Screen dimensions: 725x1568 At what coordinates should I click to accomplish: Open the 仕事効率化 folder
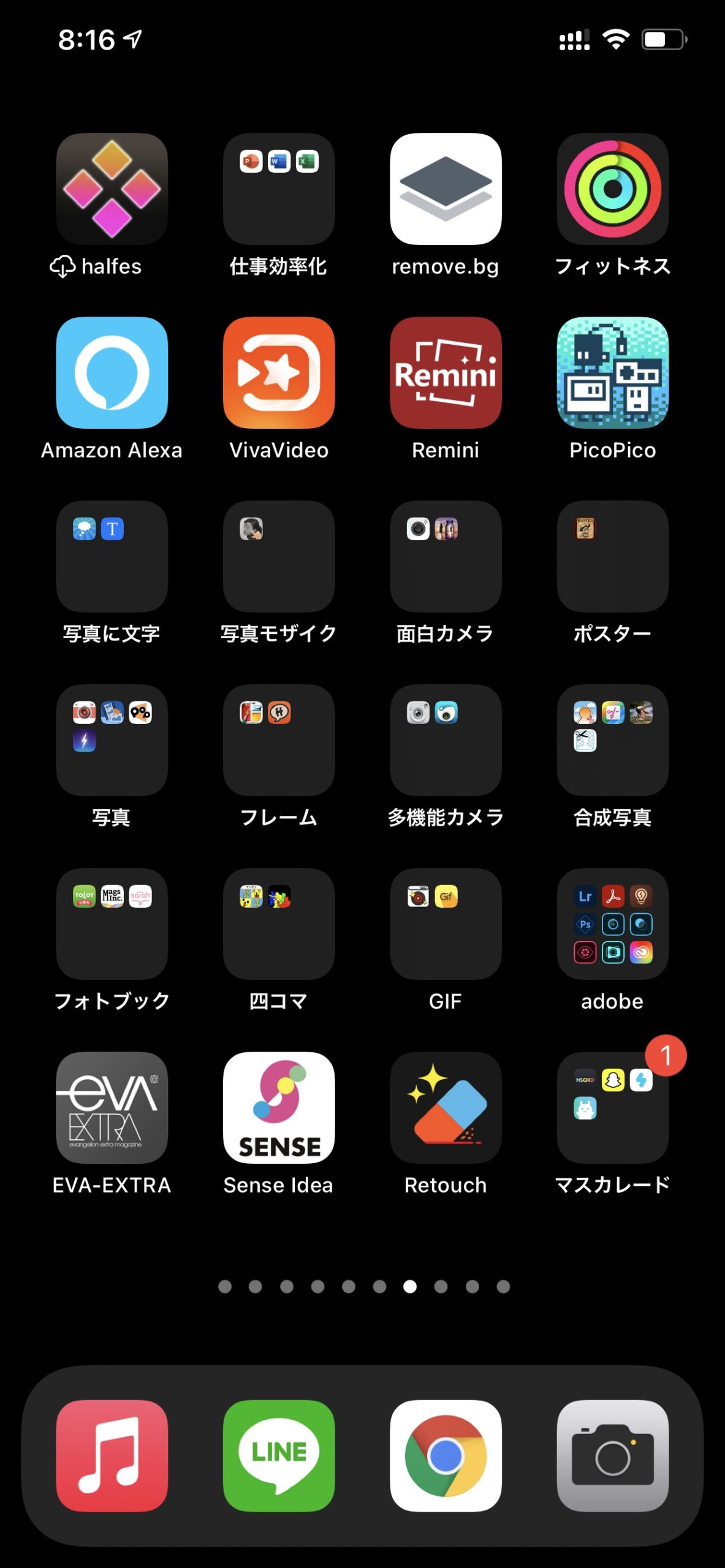(x=279, y=189)
